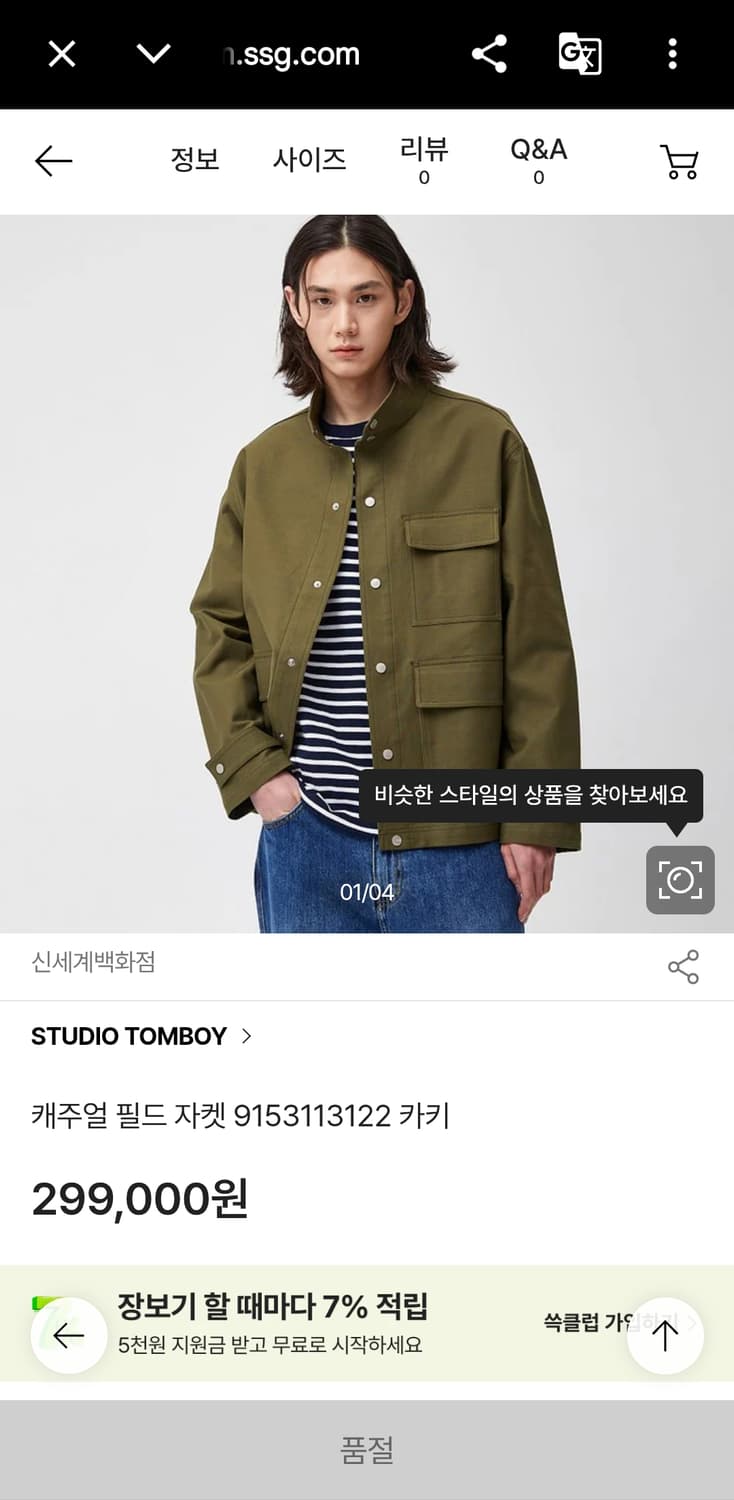The image size is (734, 1500).
Task: Close the browser view with the X
Action: click(x=61, y=55)
